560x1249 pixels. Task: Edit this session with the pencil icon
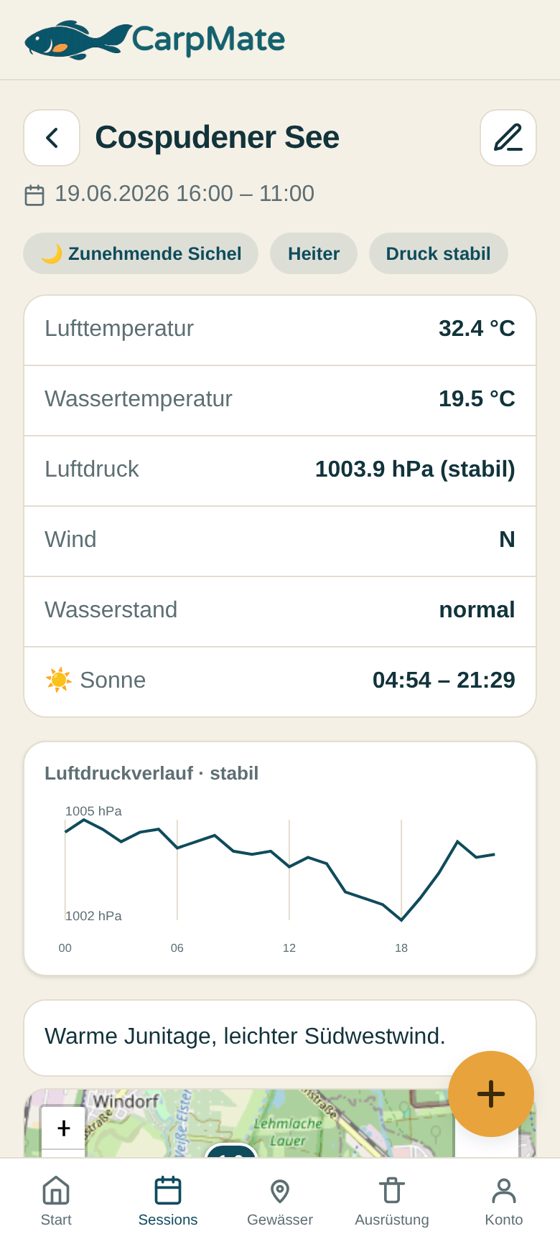(508, 138)
